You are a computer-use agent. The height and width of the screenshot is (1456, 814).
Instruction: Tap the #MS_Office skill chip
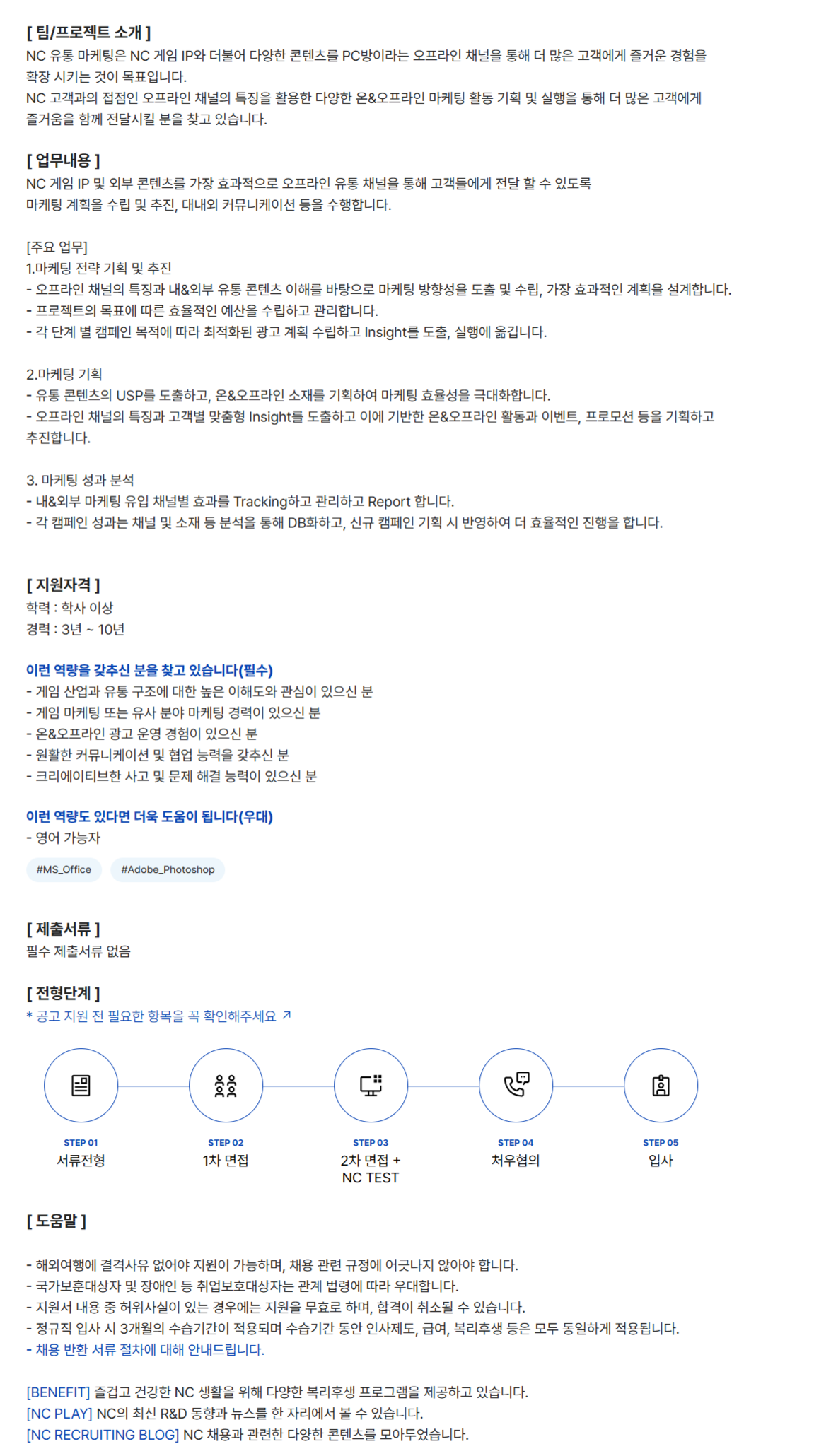point(64,869)
